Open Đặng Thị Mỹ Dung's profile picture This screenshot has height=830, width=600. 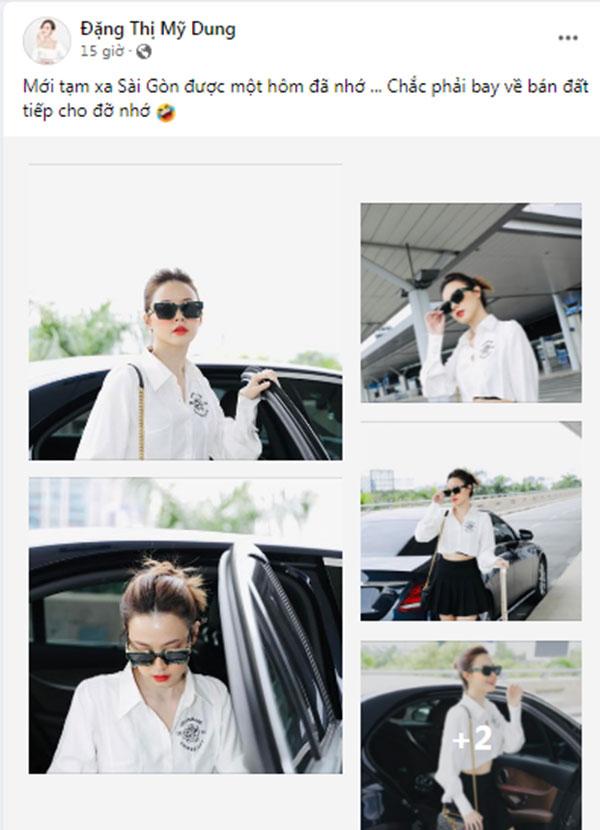coord(46,41)
